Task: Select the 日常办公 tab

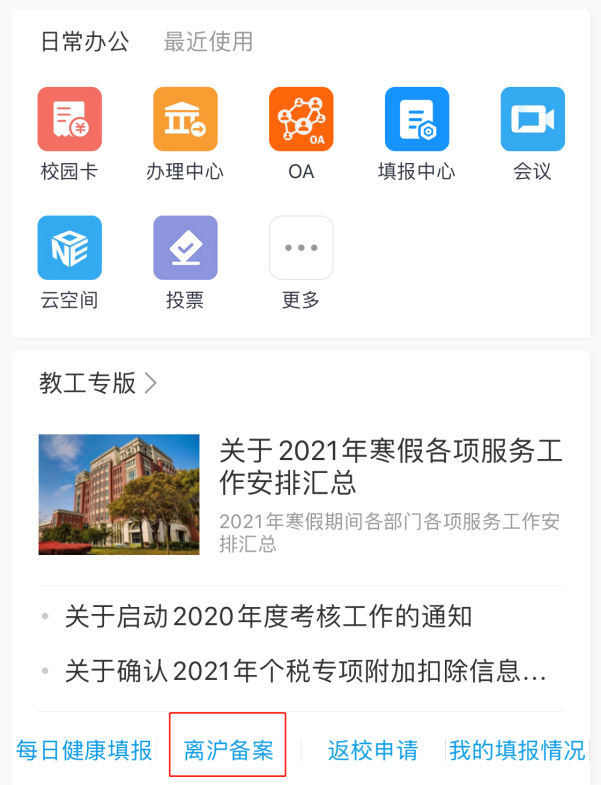Action: (85, 42)
